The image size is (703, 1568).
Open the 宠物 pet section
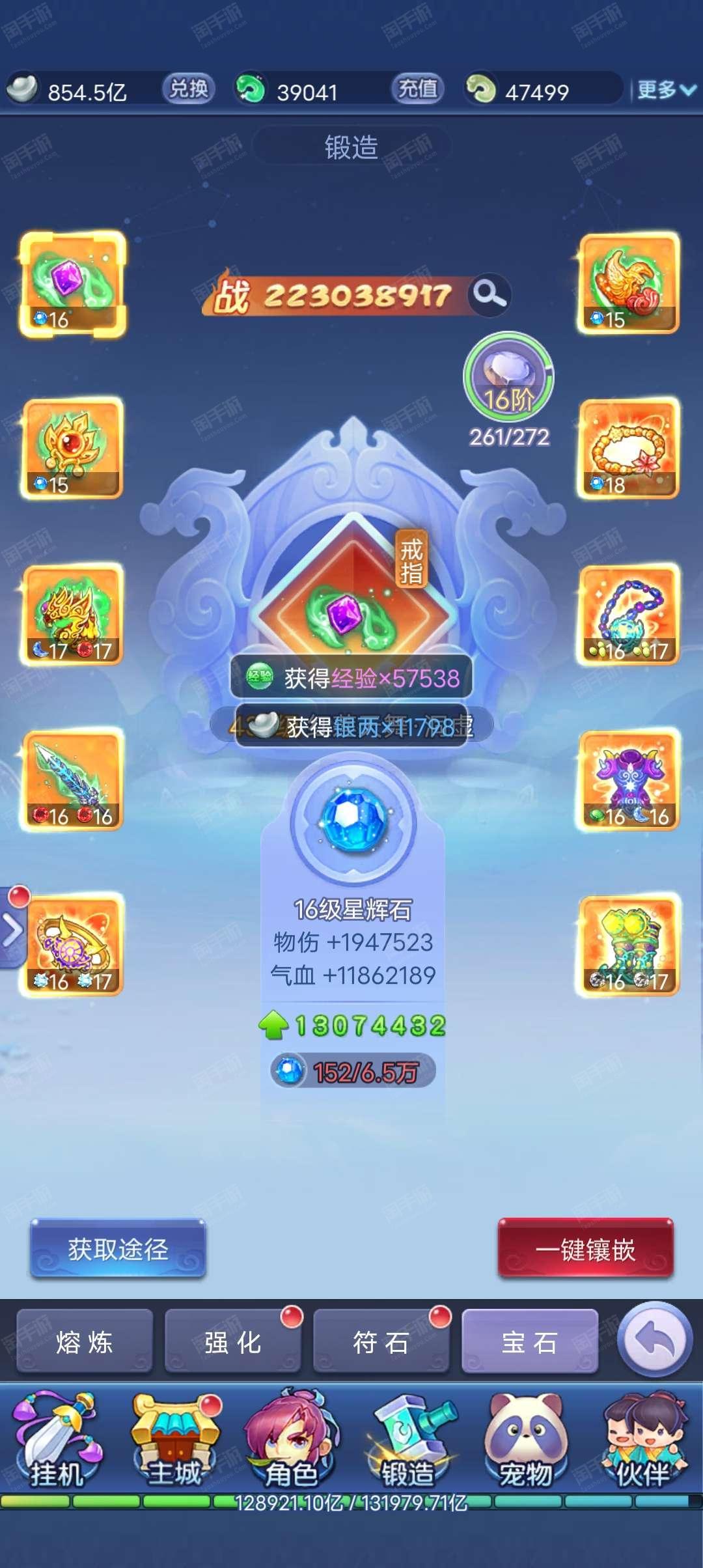(x=526, y=1440)
